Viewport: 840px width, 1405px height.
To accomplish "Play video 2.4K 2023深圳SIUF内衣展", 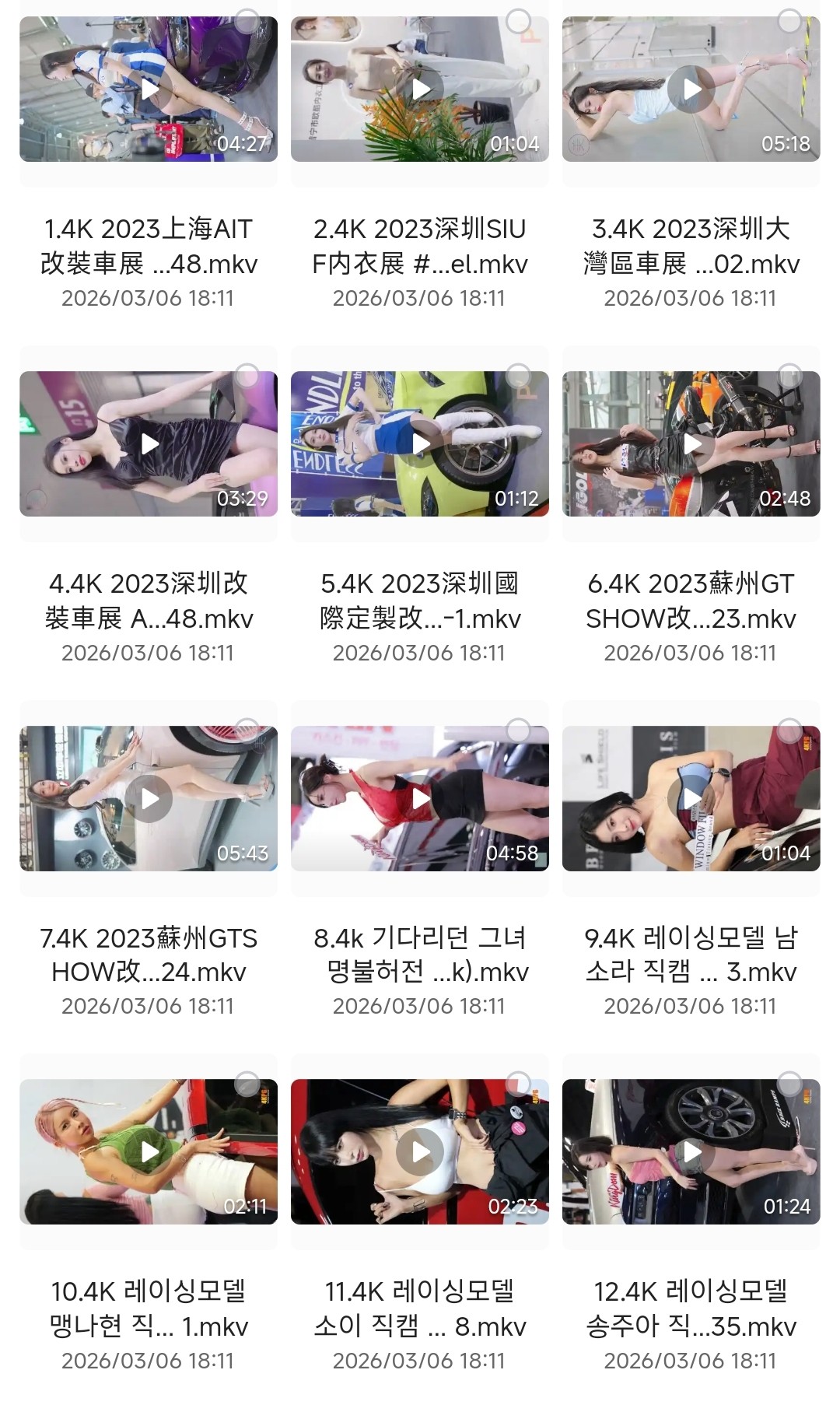I will pos(420,89).
